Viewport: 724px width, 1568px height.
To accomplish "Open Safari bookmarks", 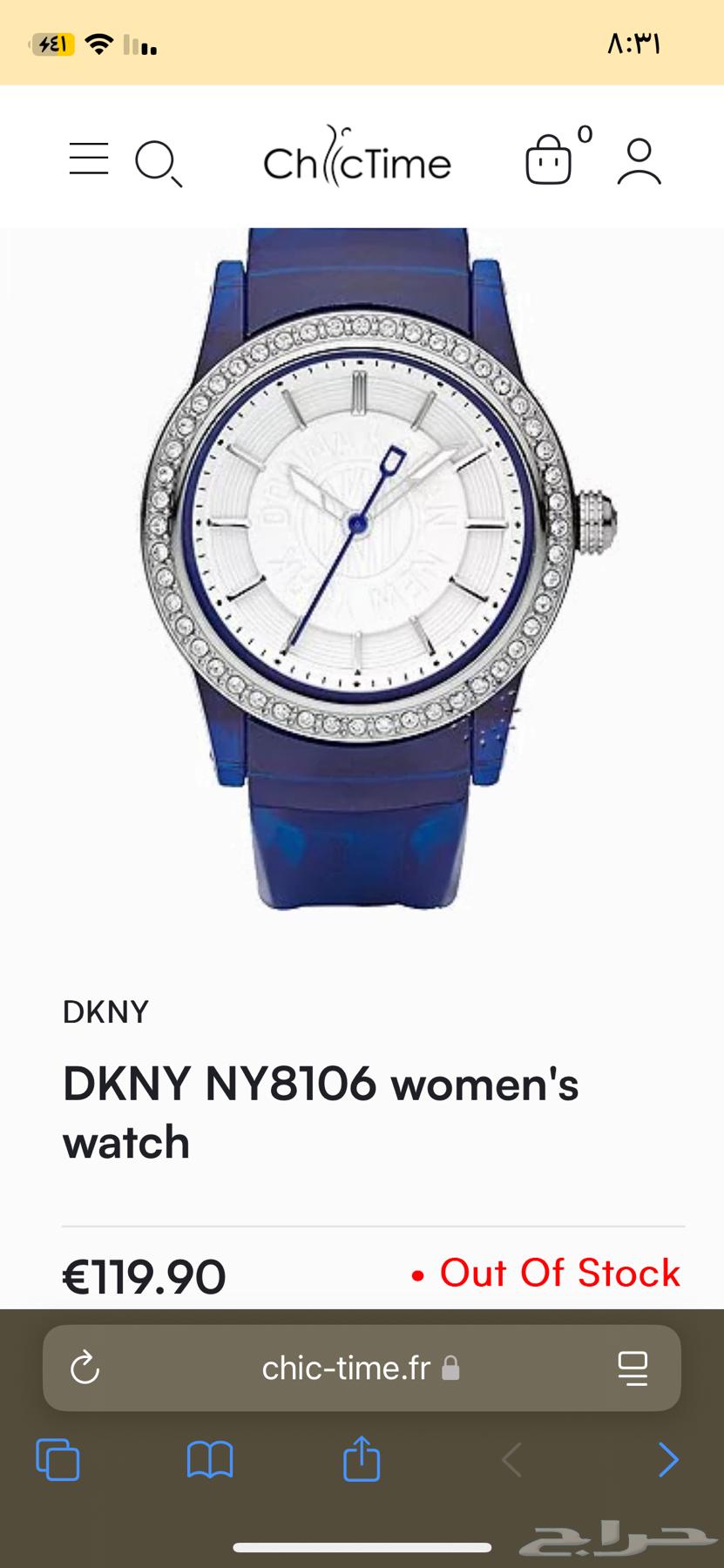I will (210, 1460).
